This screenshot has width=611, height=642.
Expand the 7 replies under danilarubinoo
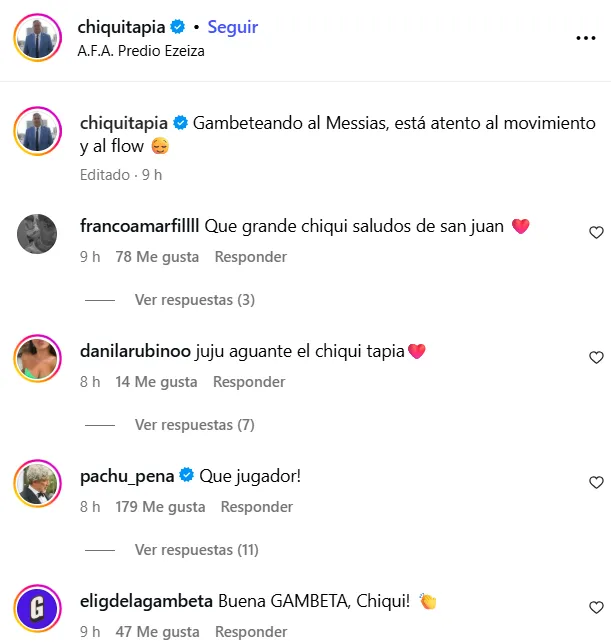coord(195,425)
